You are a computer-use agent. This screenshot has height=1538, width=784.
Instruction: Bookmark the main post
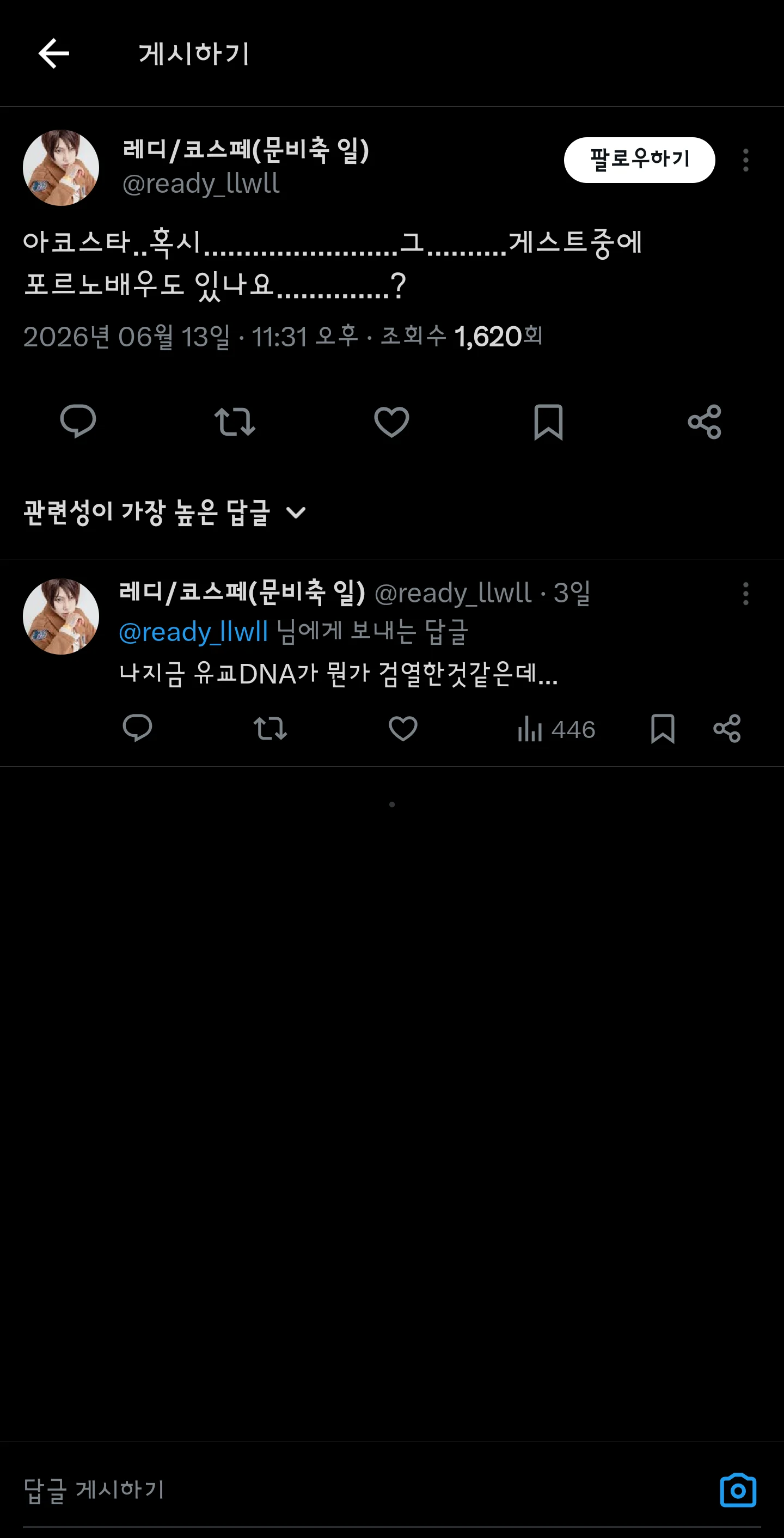(x=548, y=422)
